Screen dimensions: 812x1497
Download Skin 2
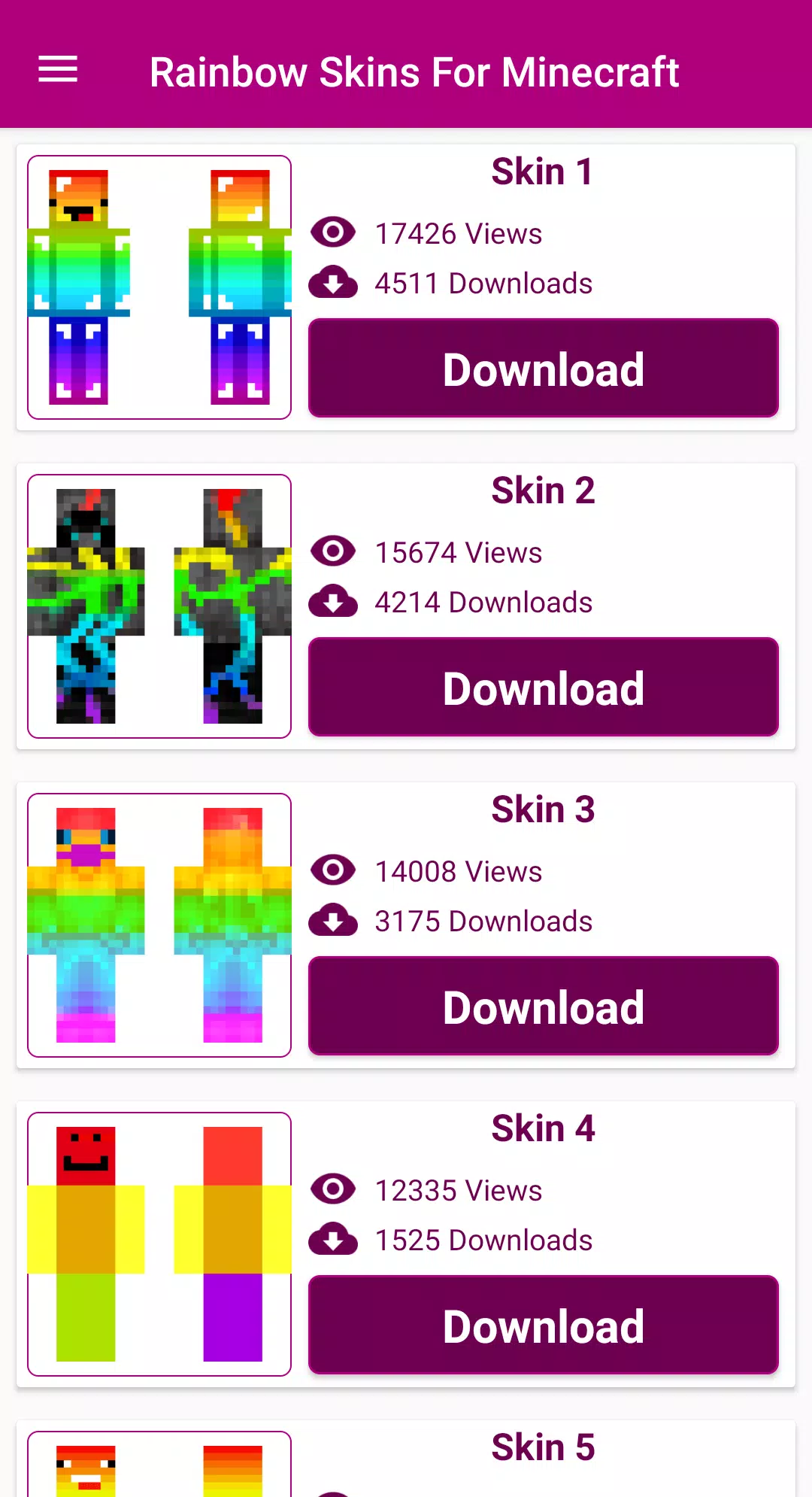(x=543, y=687)
